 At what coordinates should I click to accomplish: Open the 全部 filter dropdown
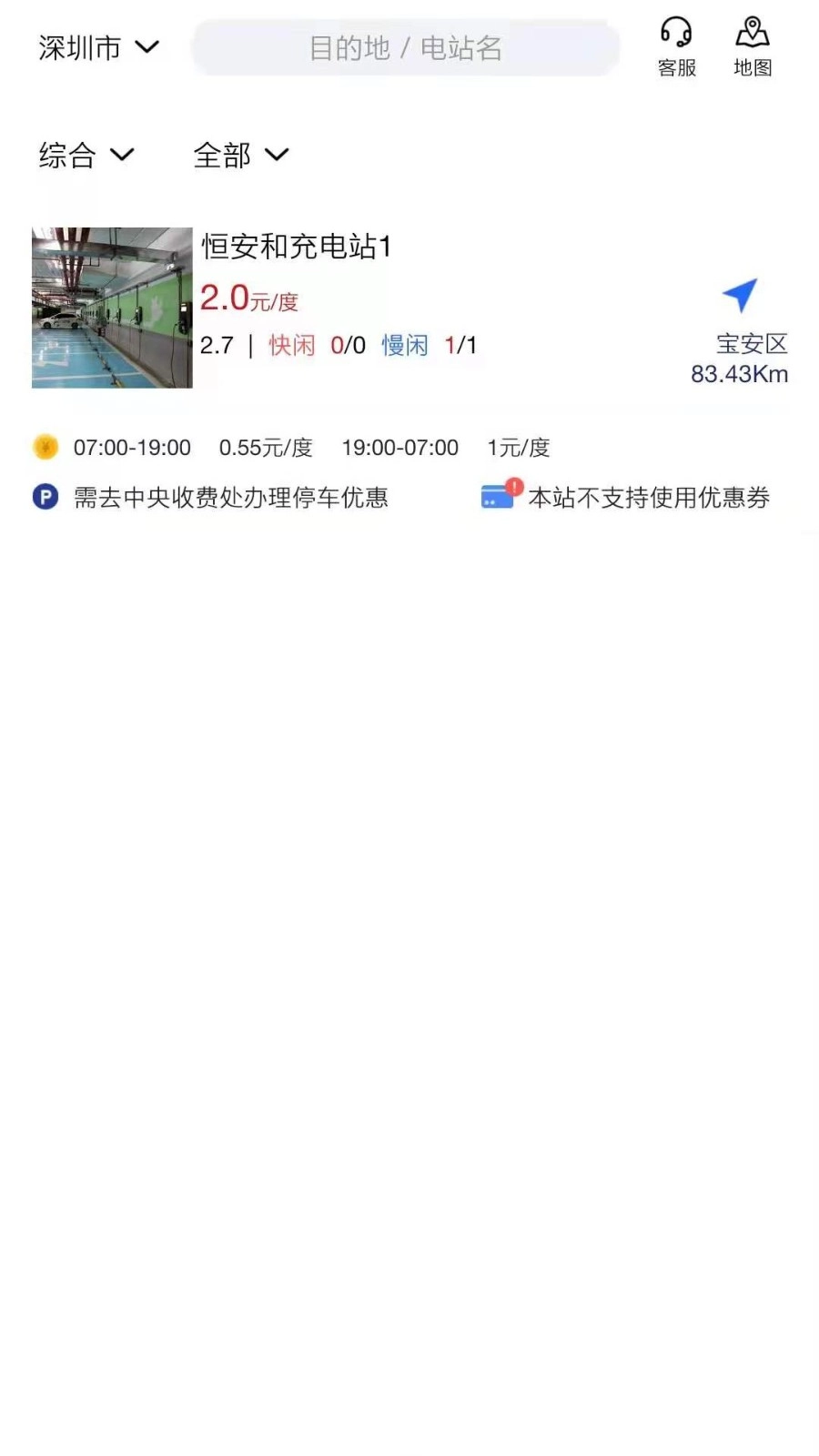[241, 155]
